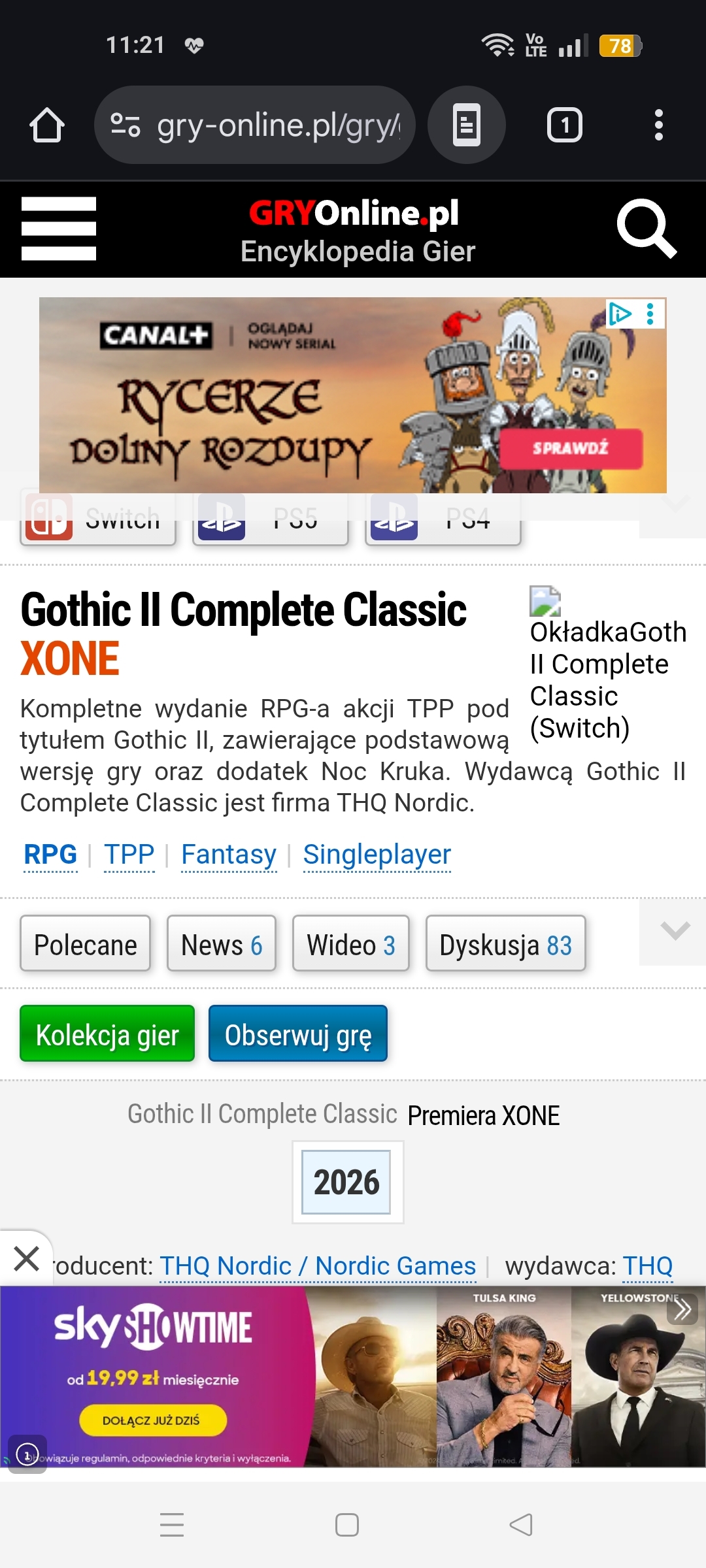The image size is (706, 1568).
Task: Switch to the Polecane tab
Action: coord(86,944)
